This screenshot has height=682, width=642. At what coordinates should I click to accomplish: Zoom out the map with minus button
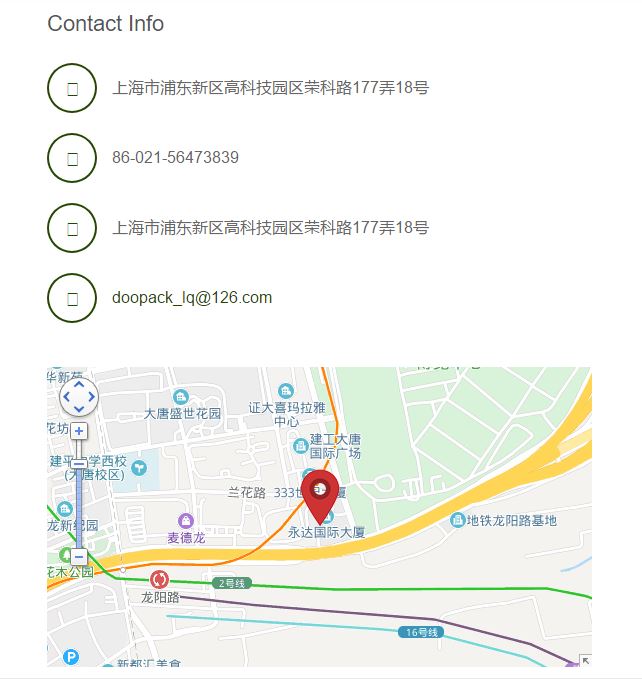click(79, 556)
